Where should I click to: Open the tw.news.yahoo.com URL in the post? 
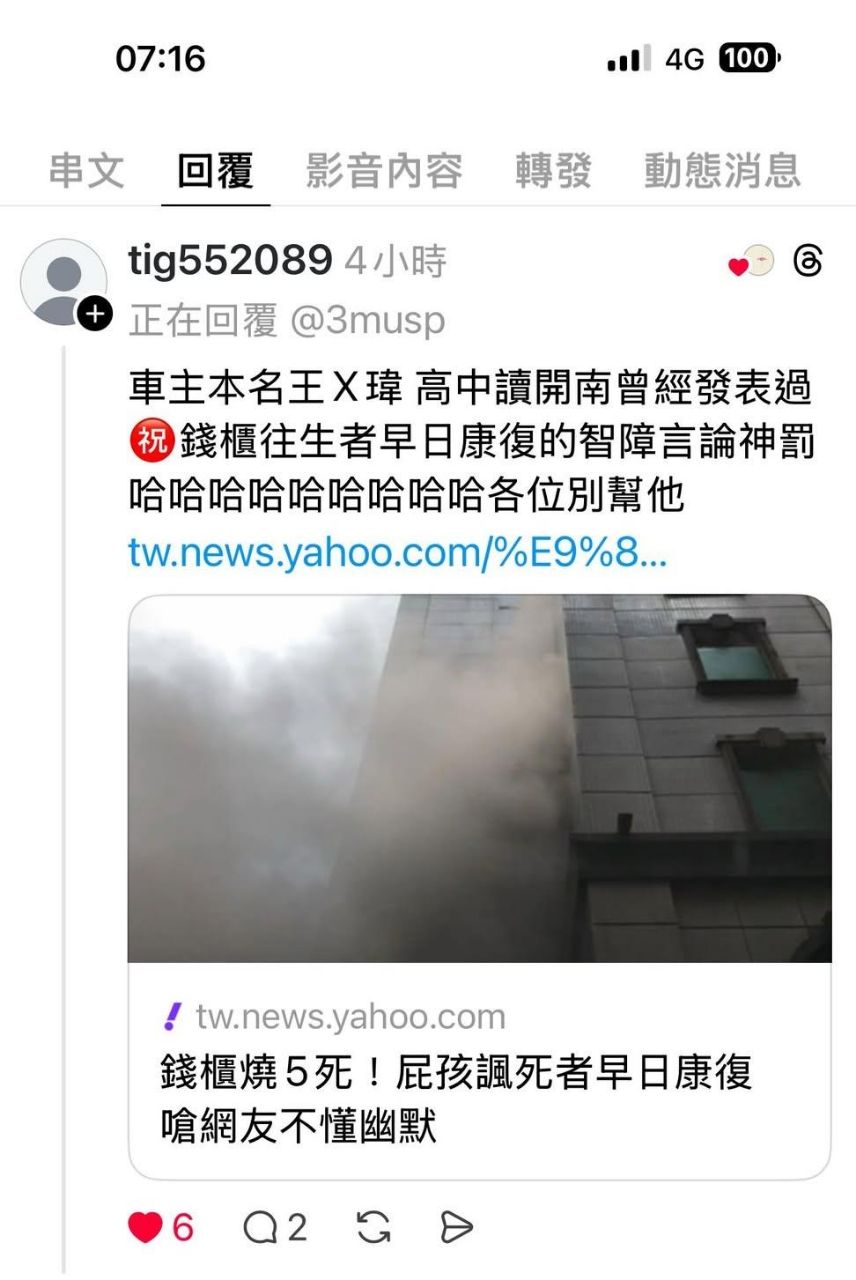(x=397, y=552)
